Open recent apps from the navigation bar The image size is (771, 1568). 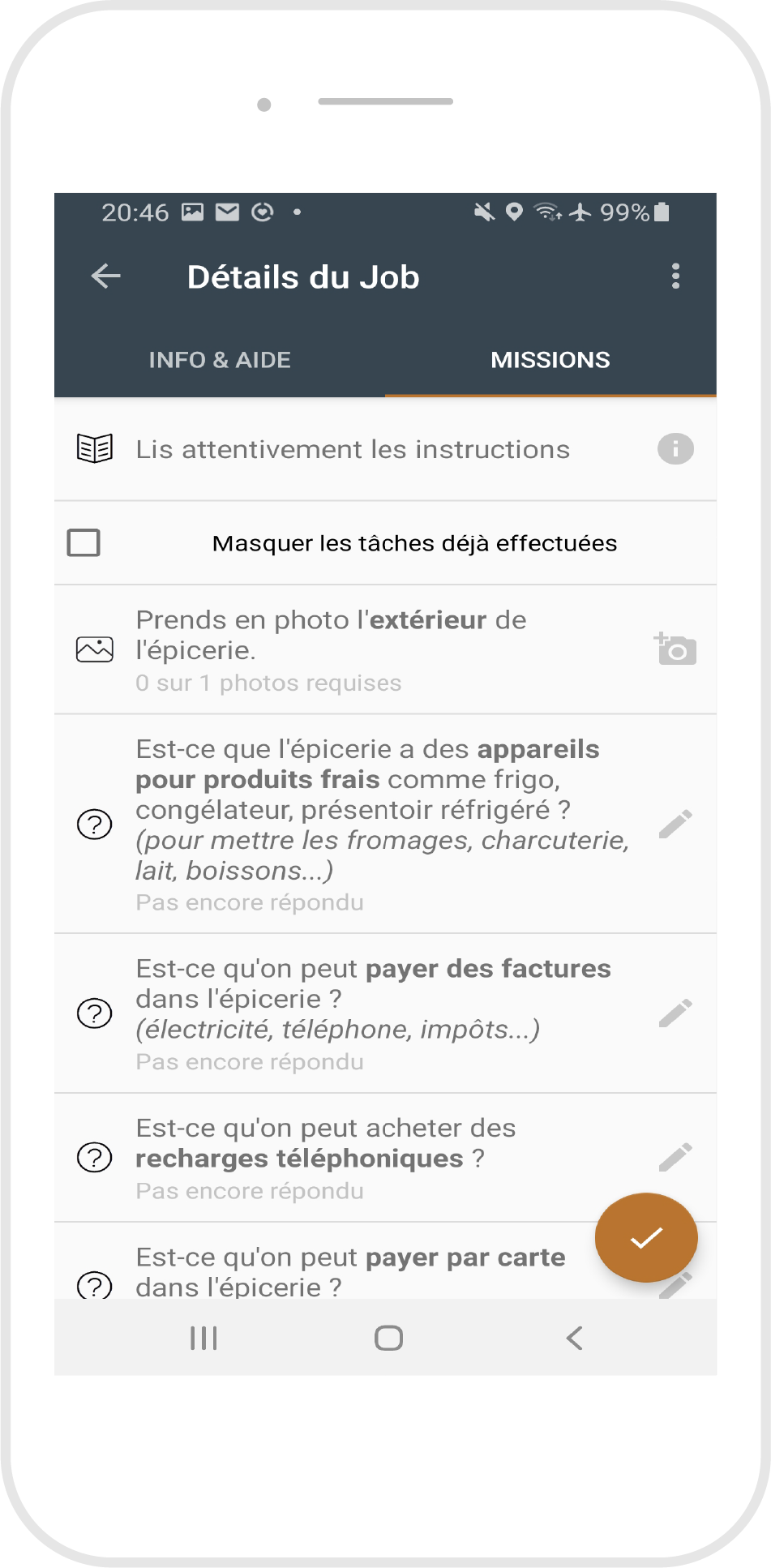coord(203,1338)
